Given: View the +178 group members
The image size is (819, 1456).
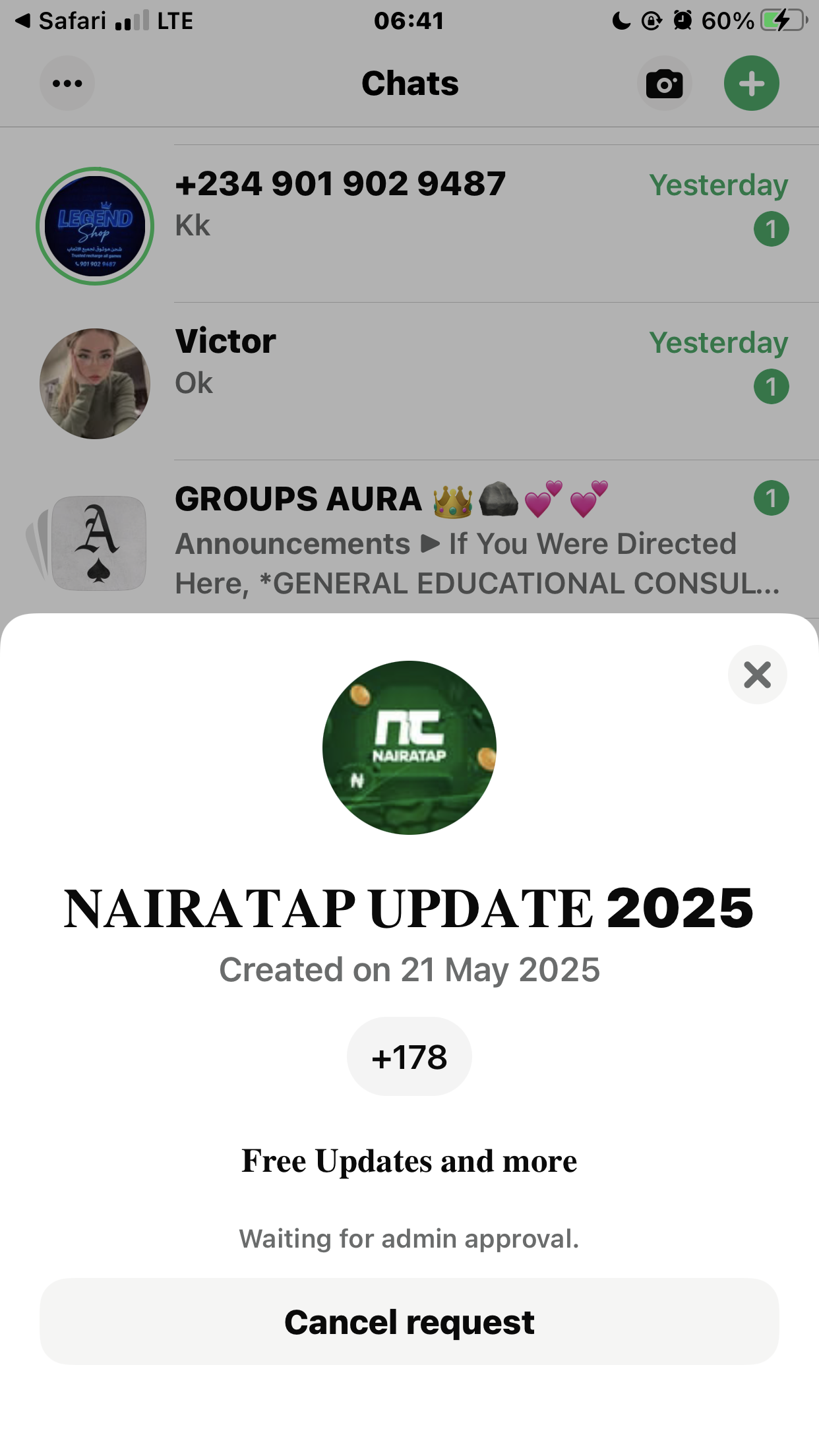Looking at the screenshot, I should point(409,1057).
